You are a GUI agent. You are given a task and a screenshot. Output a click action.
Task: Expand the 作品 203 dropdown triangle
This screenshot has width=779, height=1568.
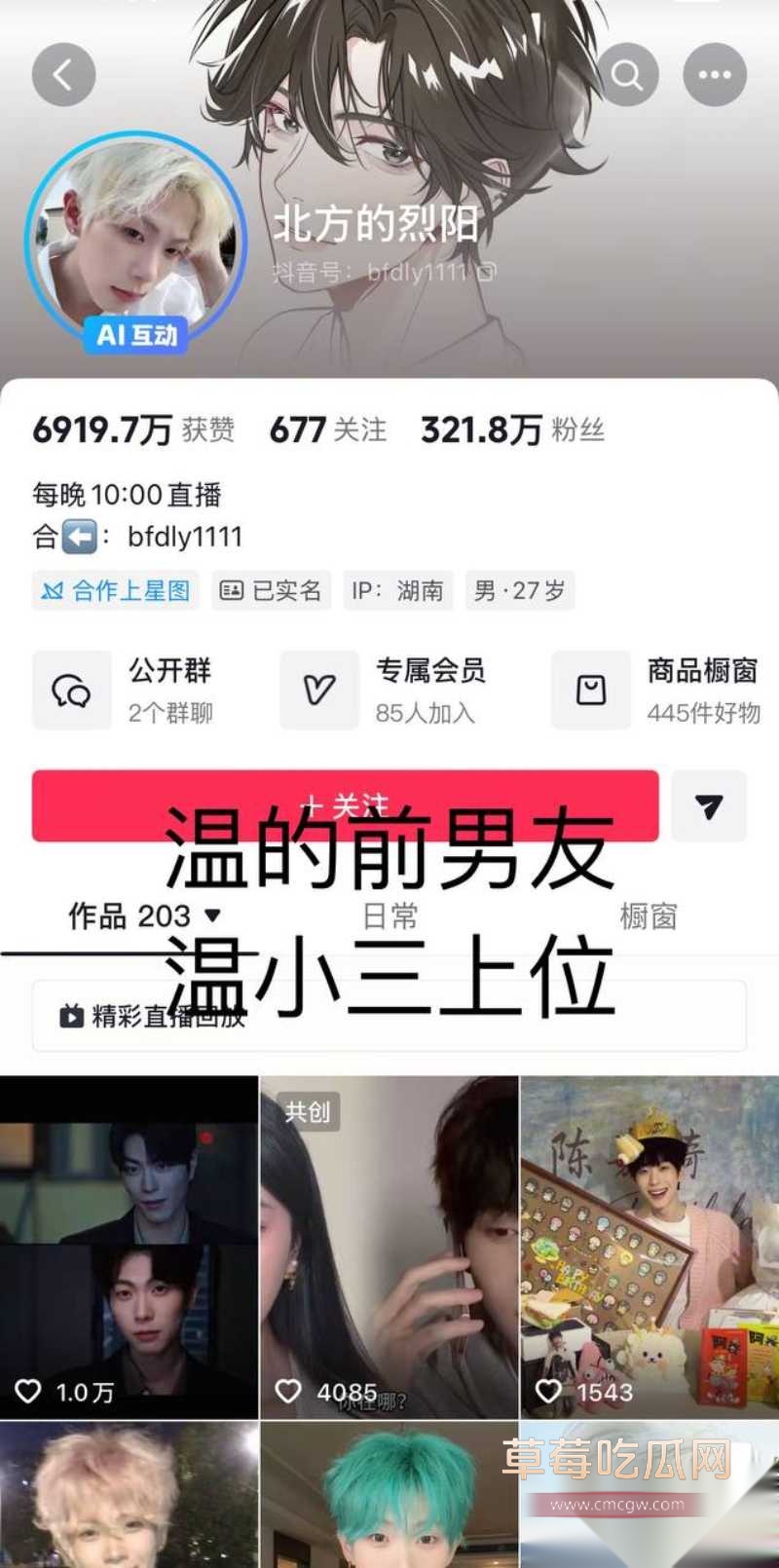214,915
